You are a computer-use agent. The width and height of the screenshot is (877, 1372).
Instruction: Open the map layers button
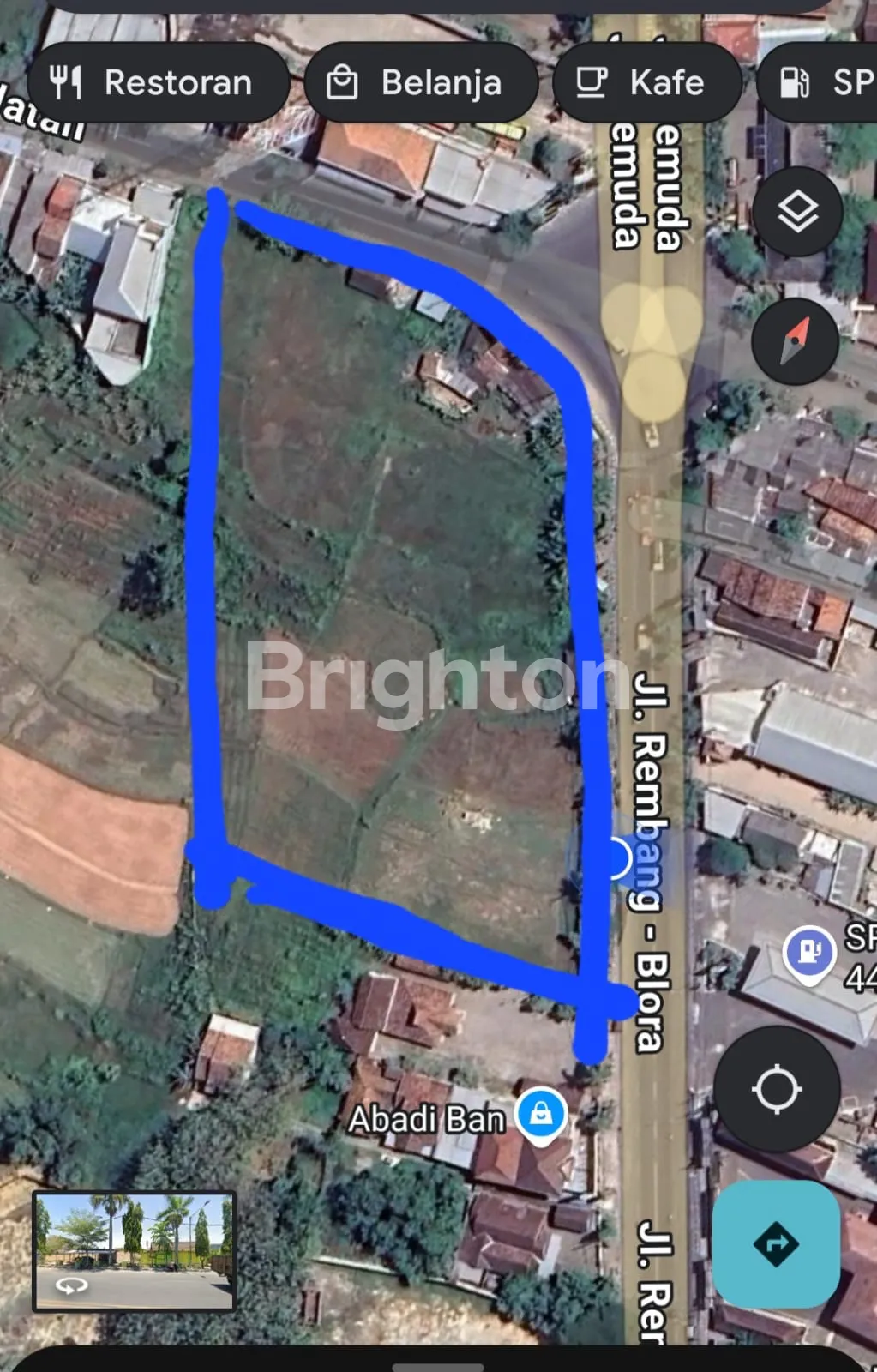[x=797, y=212]
